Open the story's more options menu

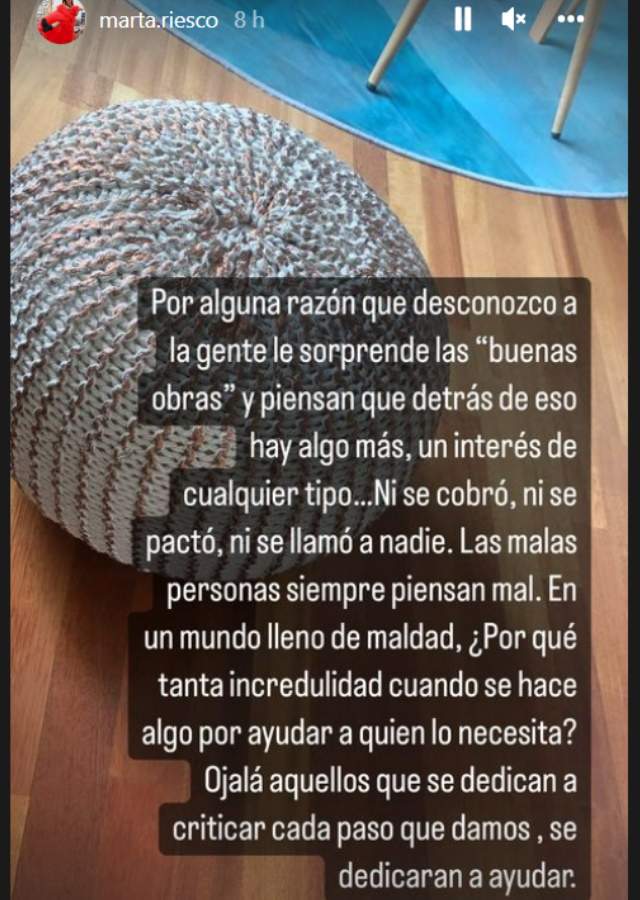coord(570,17)
